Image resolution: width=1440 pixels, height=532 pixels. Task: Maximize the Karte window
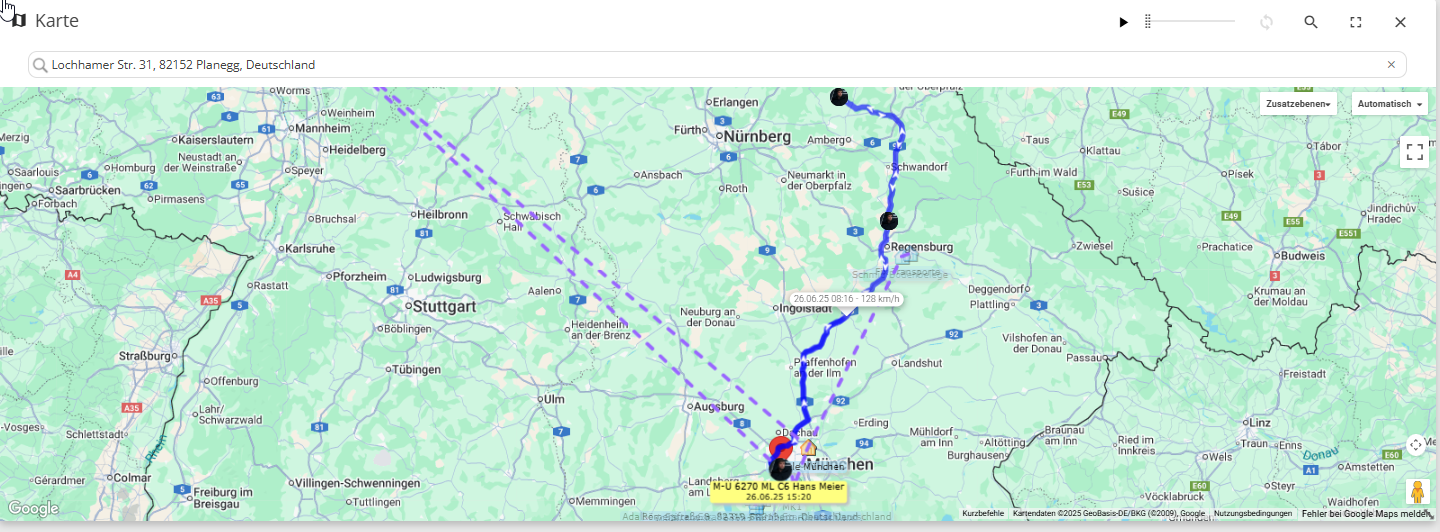tap(1356, 22)
